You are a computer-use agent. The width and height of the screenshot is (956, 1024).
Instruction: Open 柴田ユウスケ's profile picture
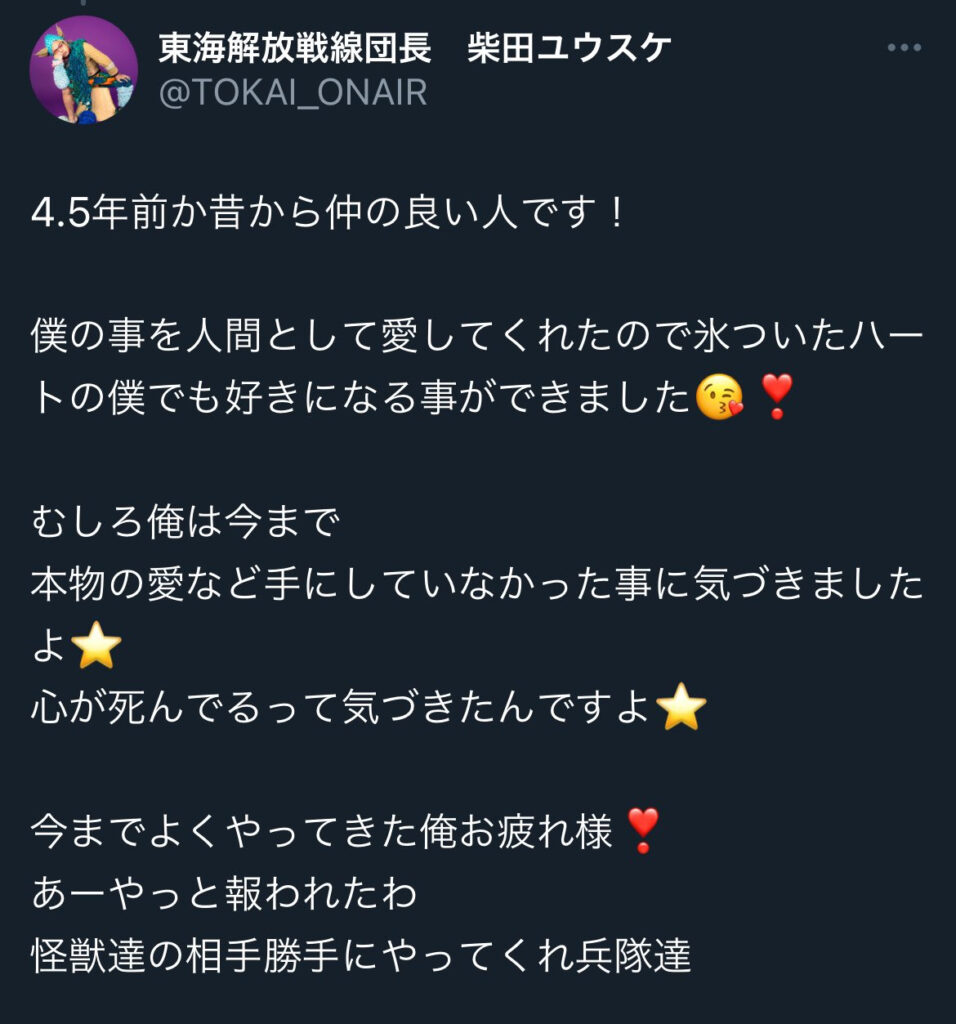84,70
